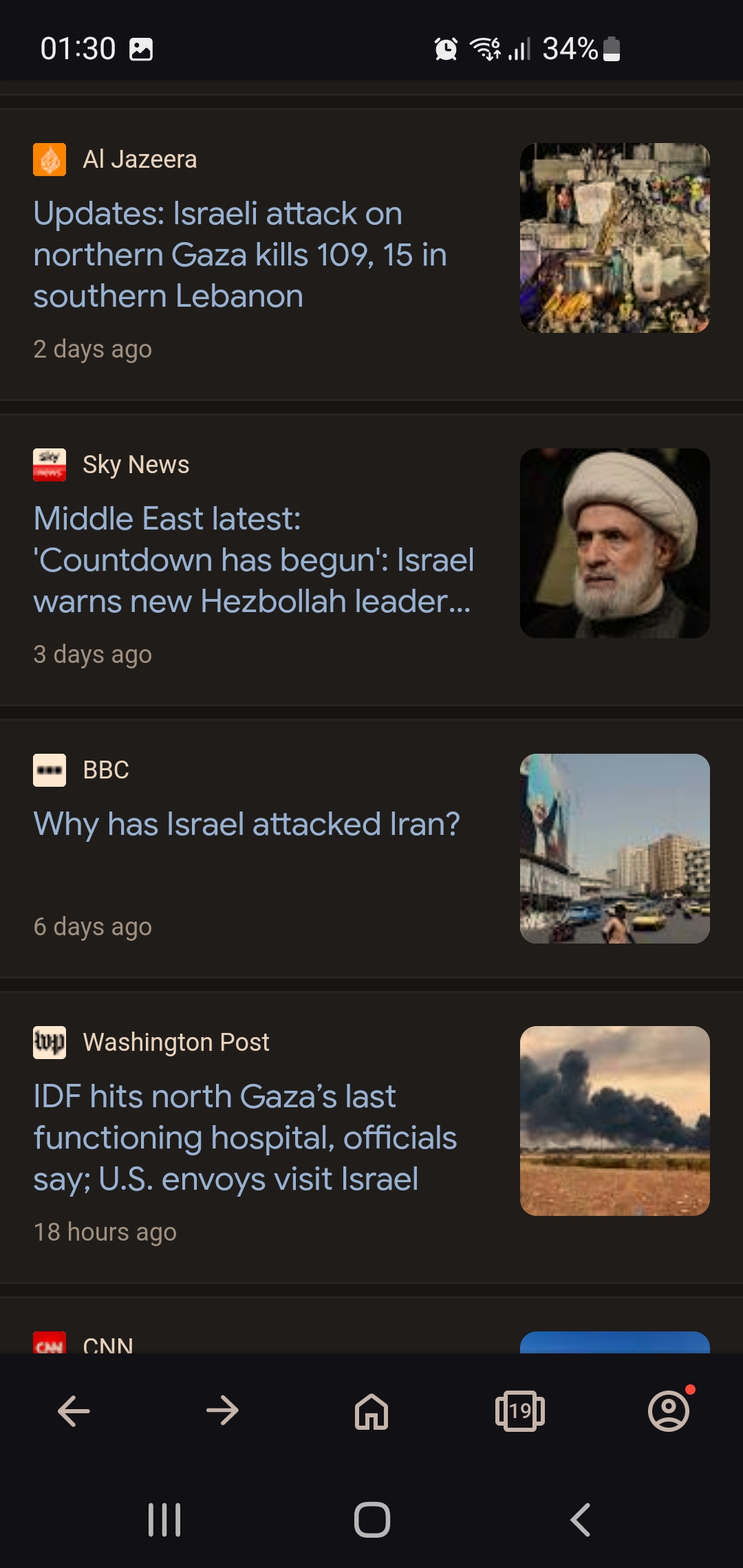This screenshot has height=1568, width=743.
Task: Open Al Jazeera article on Gaza attack
Action: click(240, 254)
